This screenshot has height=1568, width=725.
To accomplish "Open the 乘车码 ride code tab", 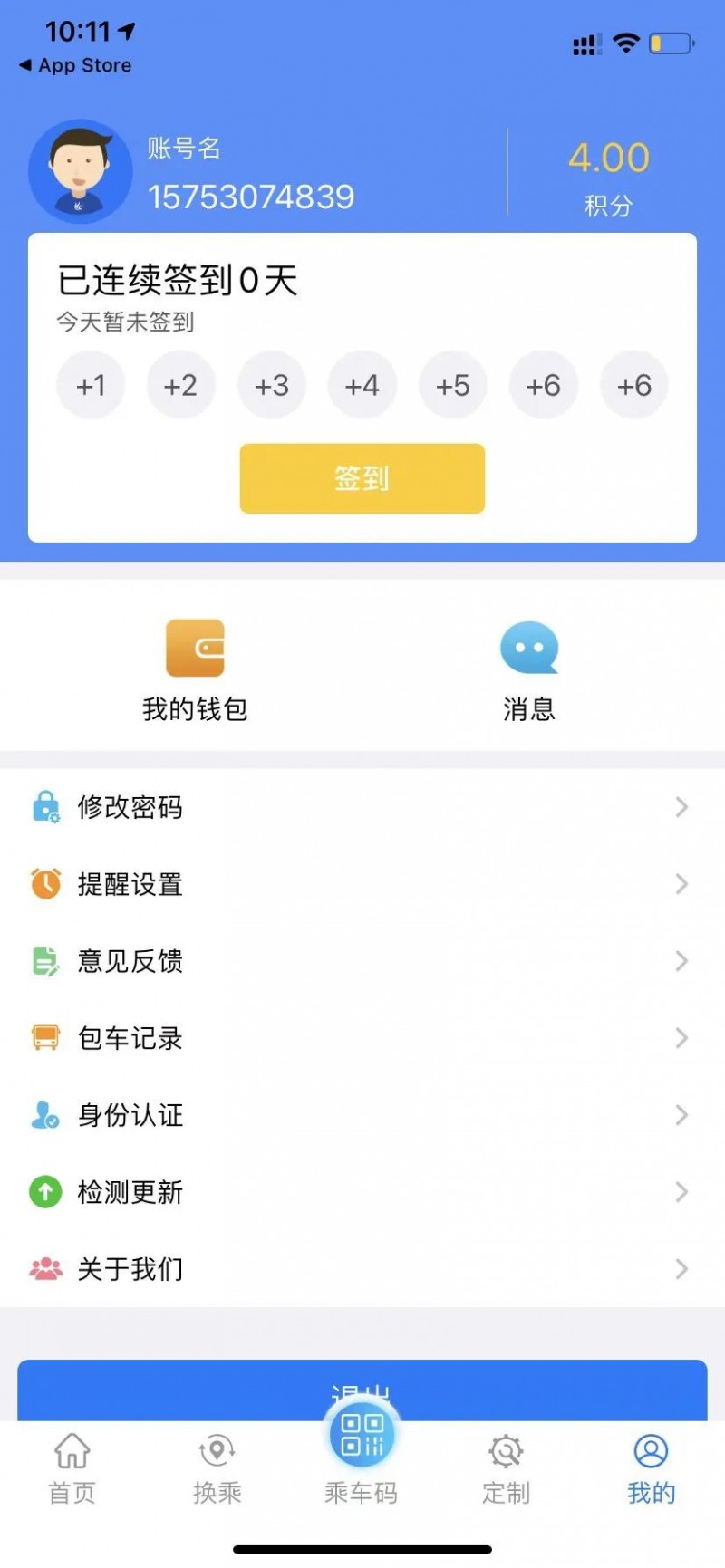I will (362, 1454).
